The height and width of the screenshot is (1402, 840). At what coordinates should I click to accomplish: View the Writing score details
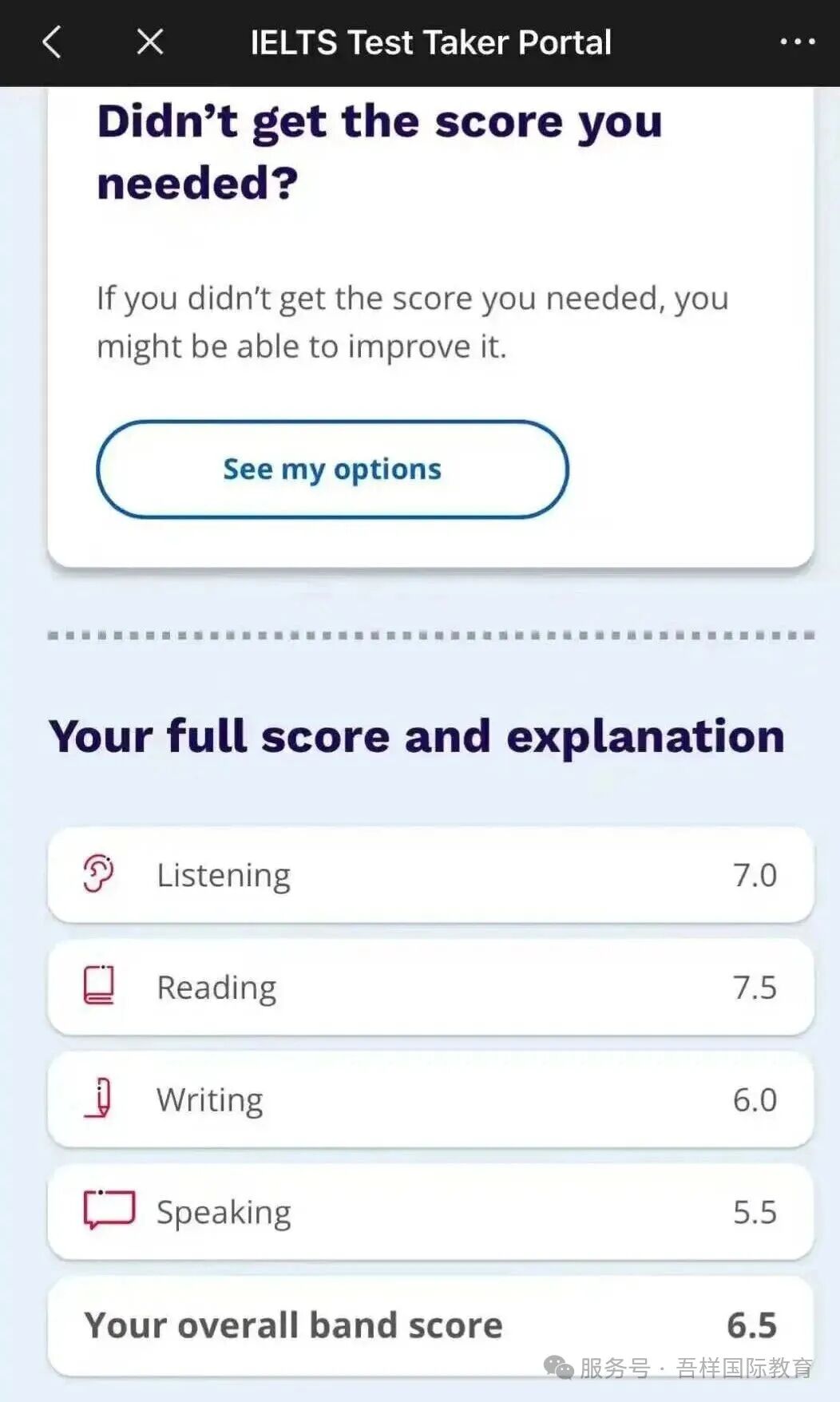(x=430, y=1099)
